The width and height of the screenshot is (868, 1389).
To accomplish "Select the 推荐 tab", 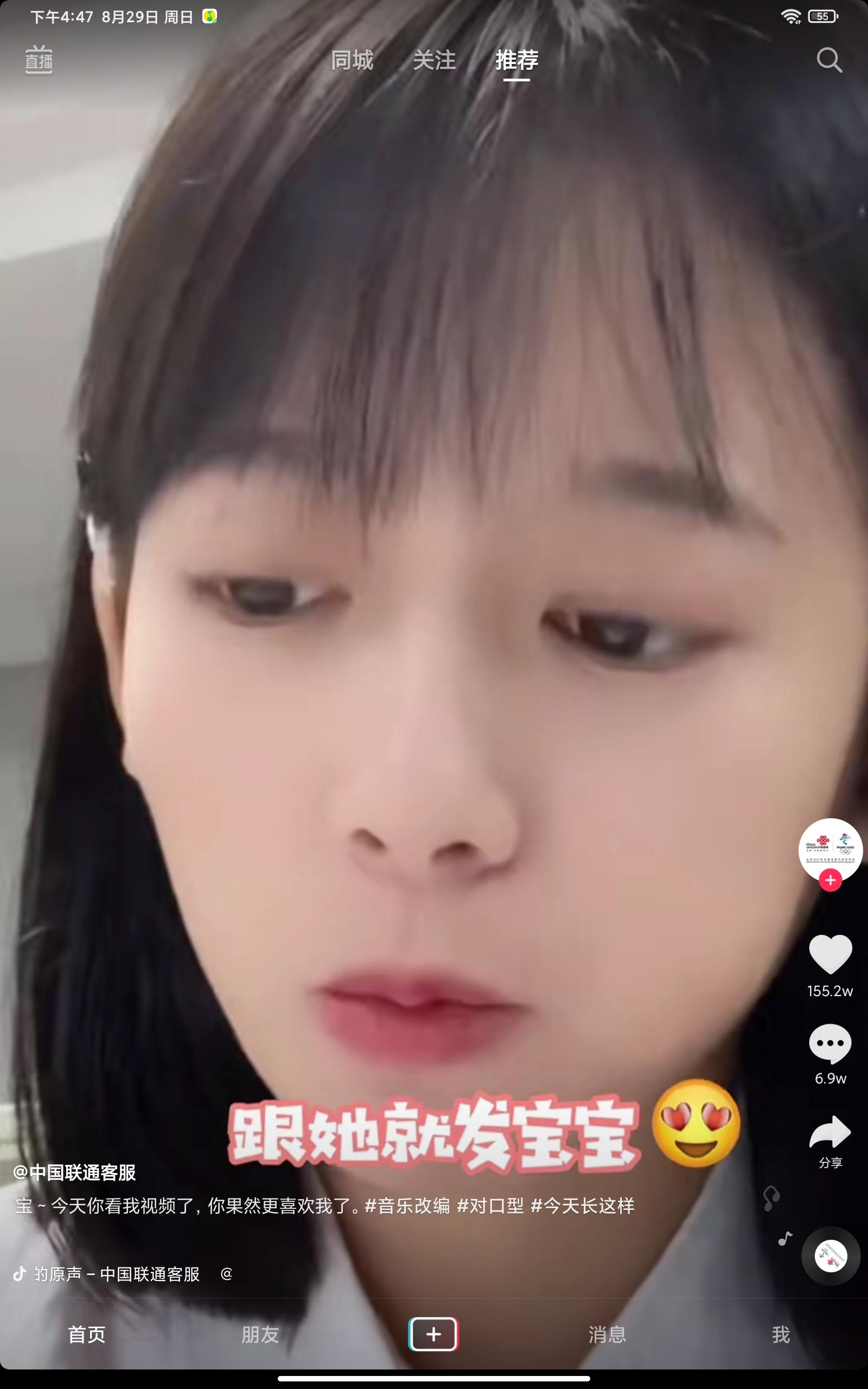I will pyautogui.click(x=516, y=60).
